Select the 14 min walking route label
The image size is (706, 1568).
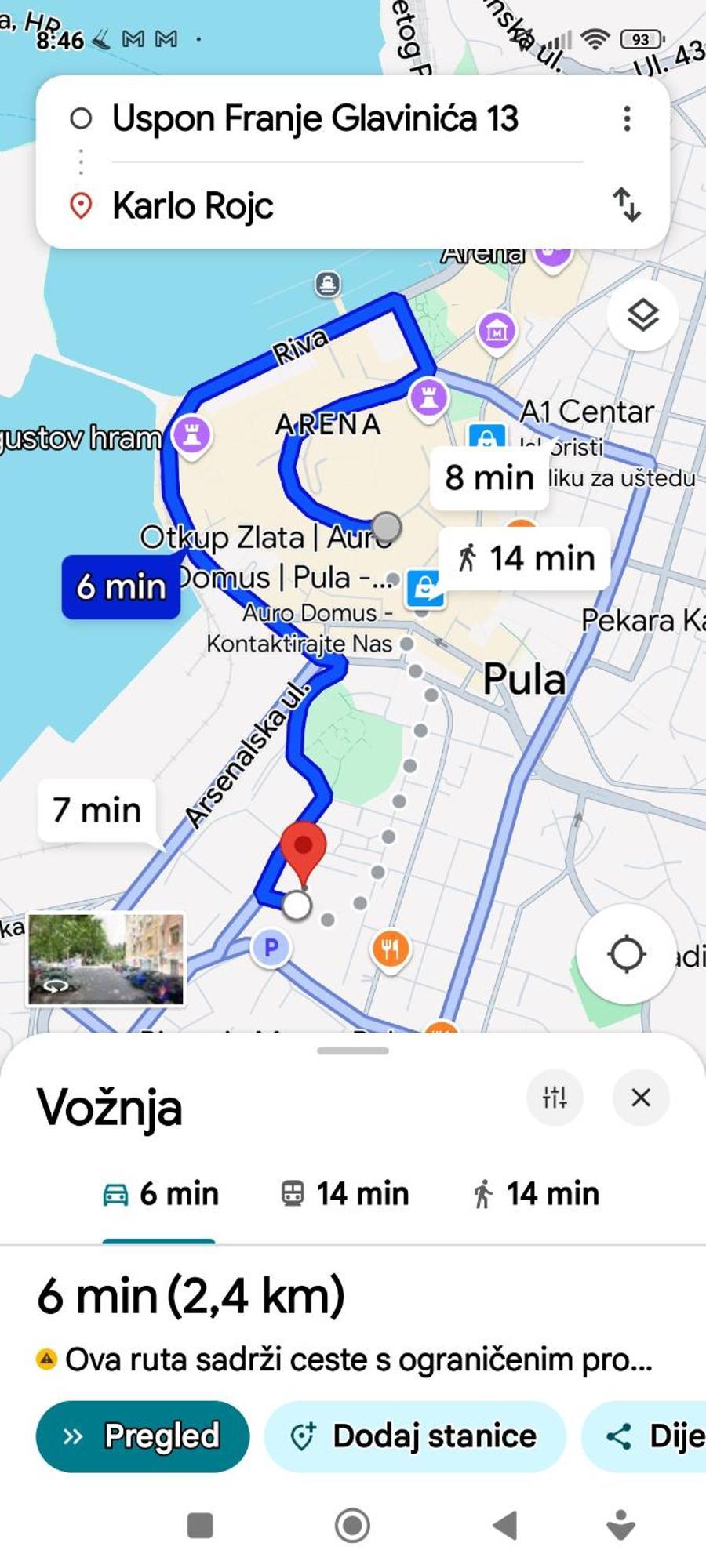(x=525, y=558)
